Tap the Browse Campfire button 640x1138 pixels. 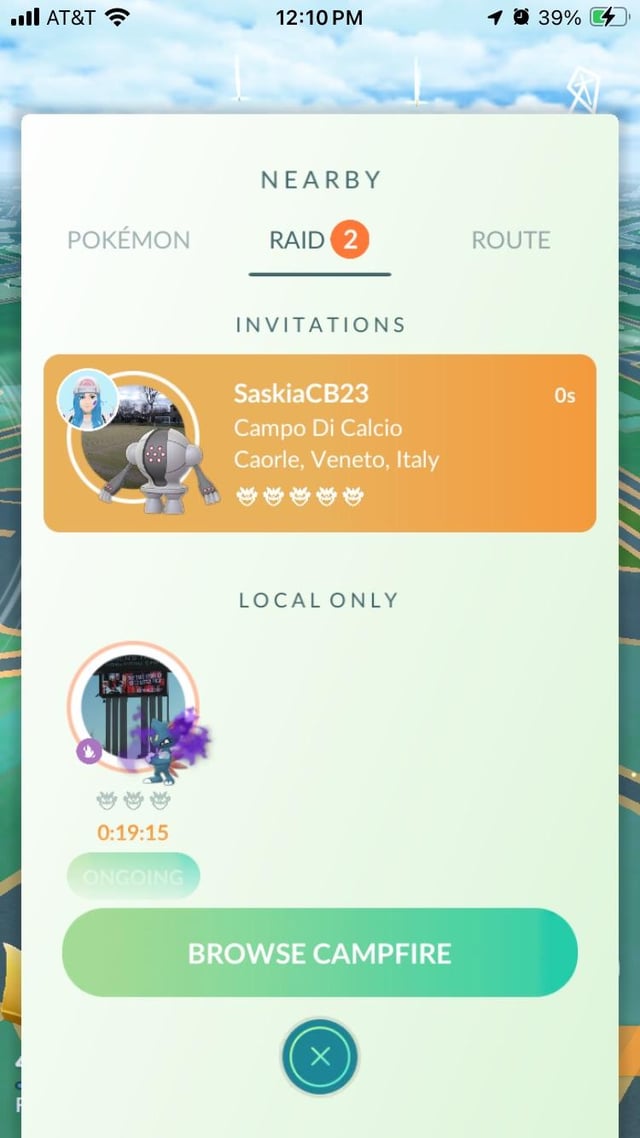coord(320,952)
